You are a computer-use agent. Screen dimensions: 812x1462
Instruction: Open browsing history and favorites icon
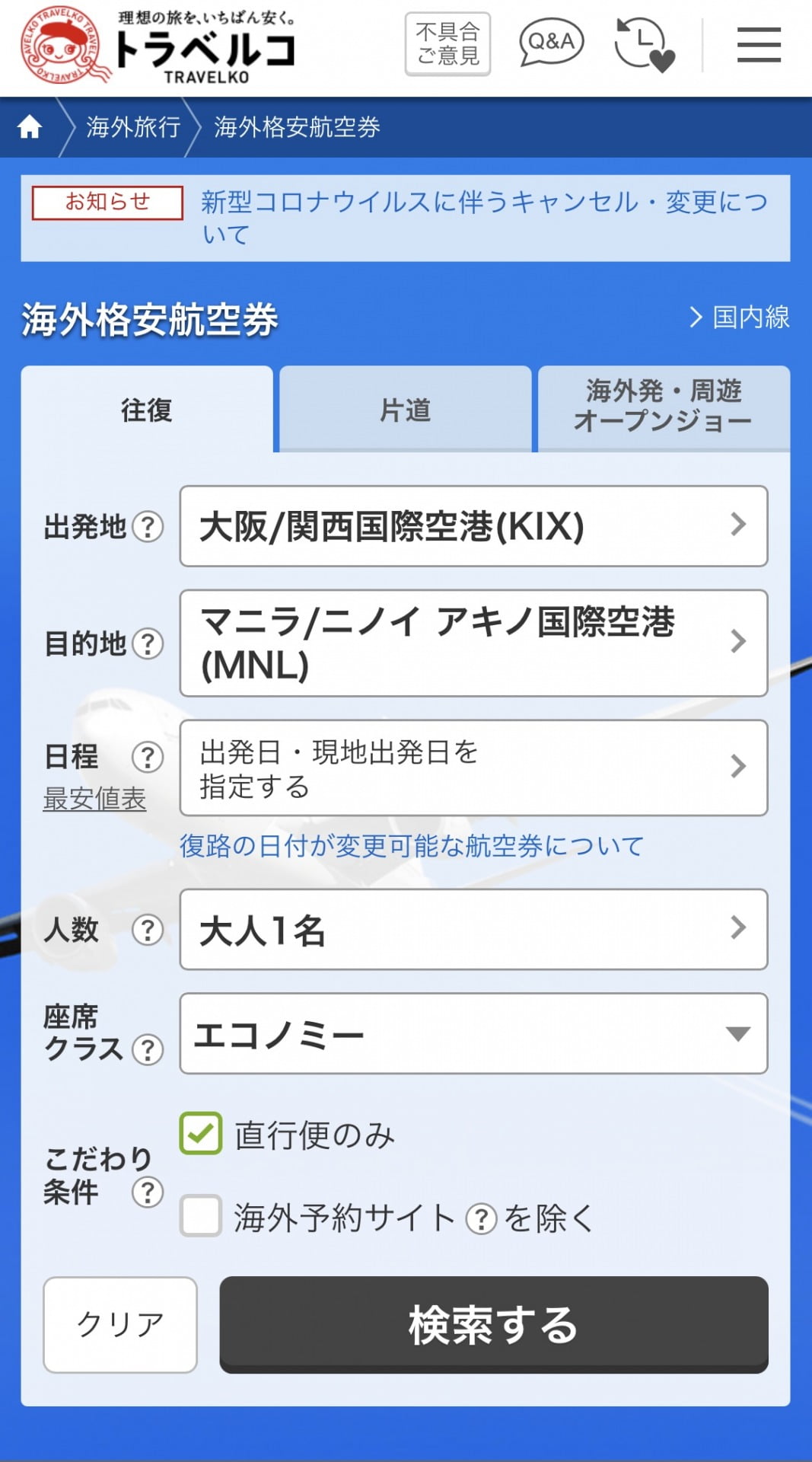click(644, 44)
